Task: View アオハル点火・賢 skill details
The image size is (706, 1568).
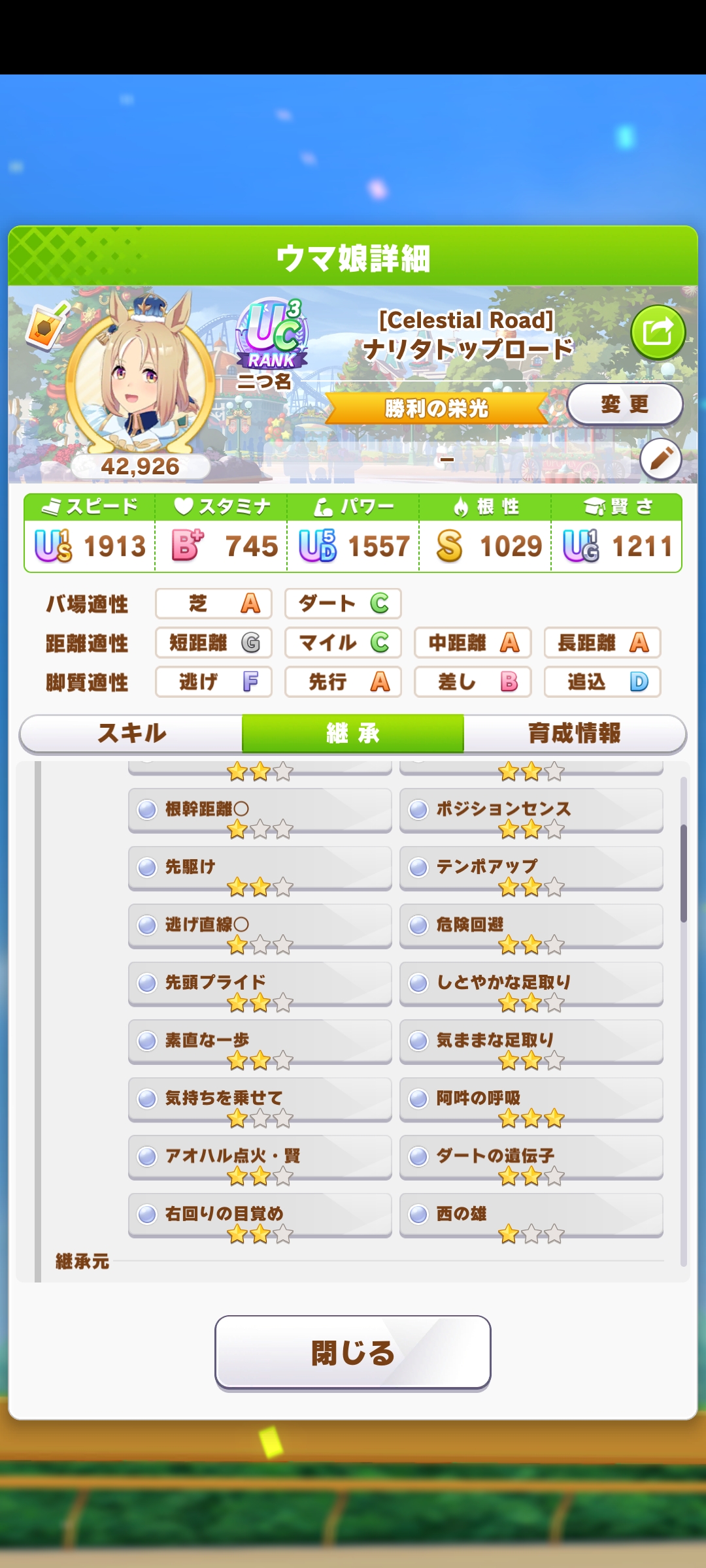Action: point(260,1156)
